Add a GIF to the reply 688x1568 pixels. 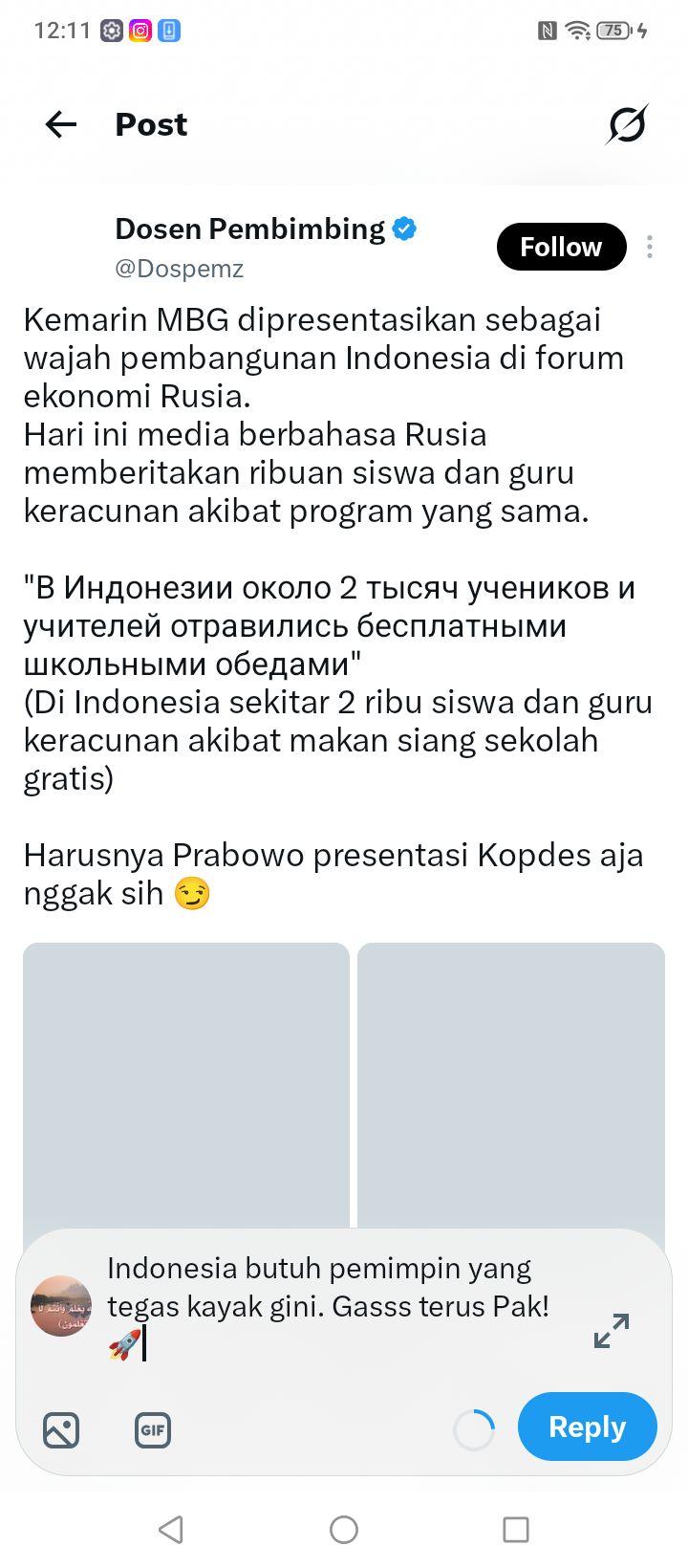pyautogui.click(x=153, y=1430)
